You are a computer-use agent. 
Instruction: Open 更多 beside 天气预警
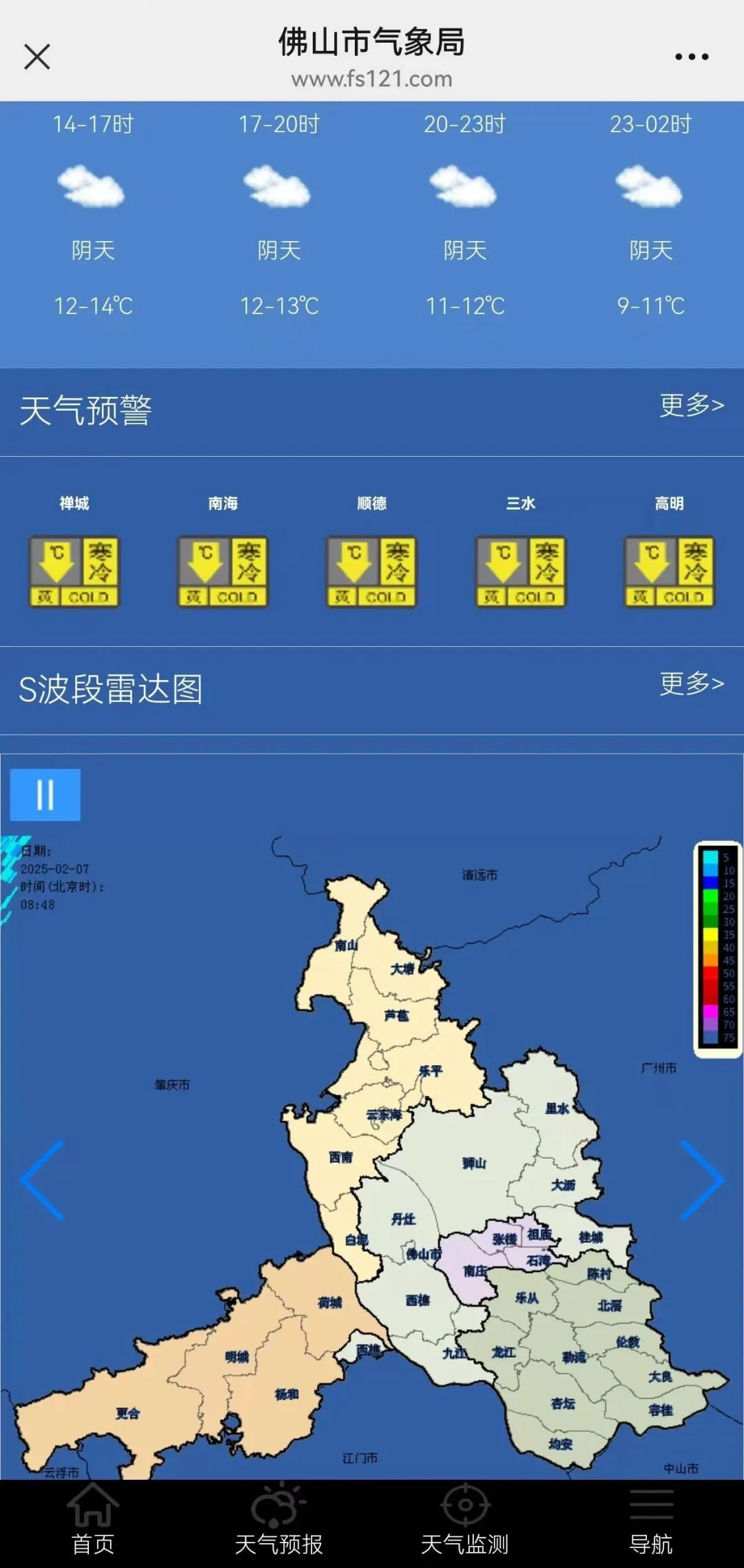pos(692,405)
